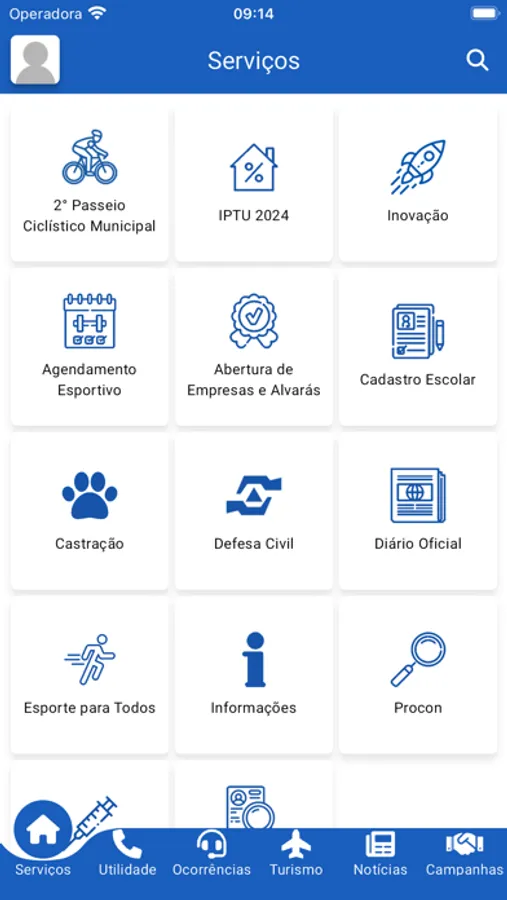
Task: Open Agendamento Esportivo
Action: point(90,348)
